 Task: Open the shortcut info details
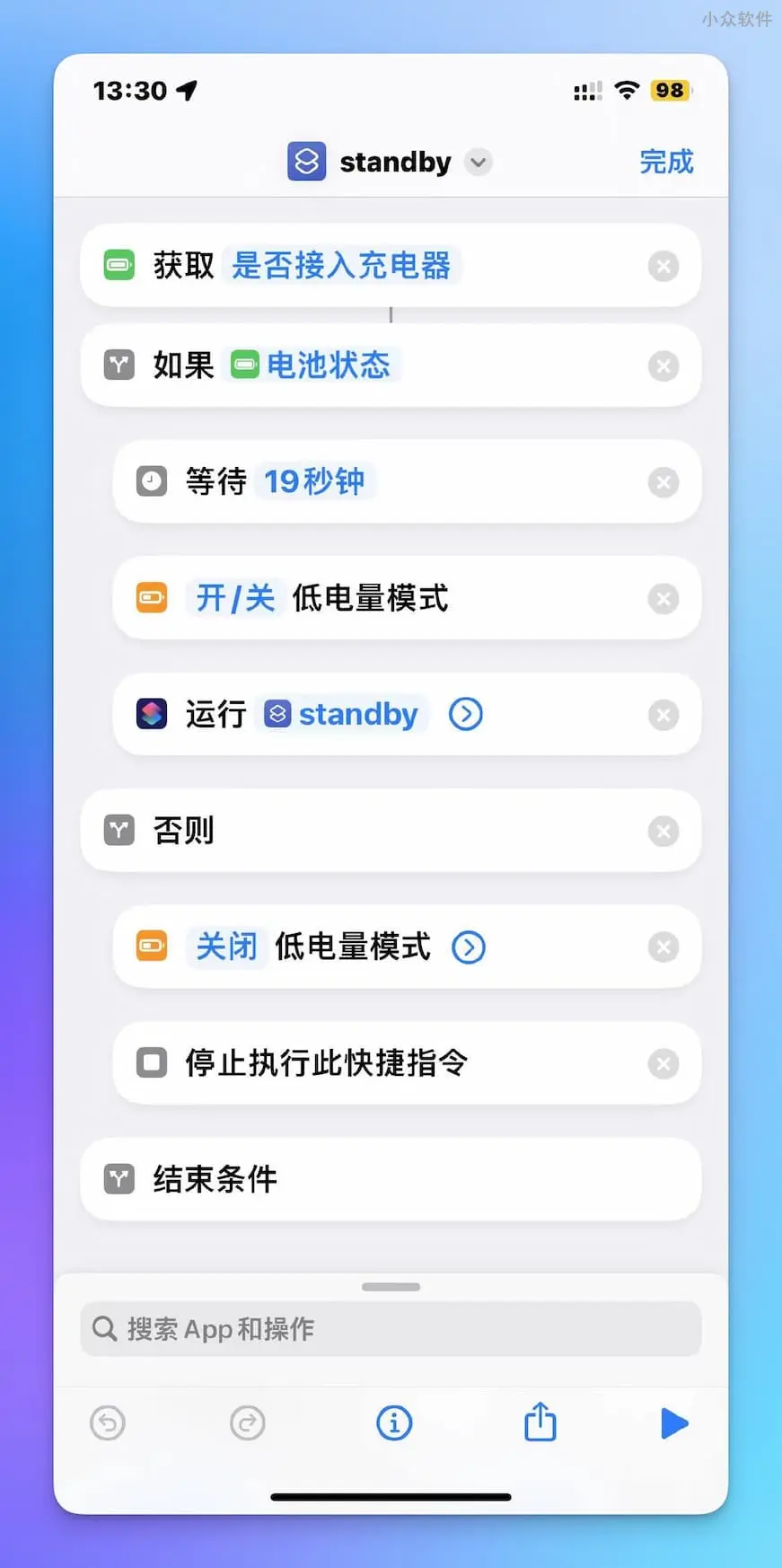pos(394,1423)
